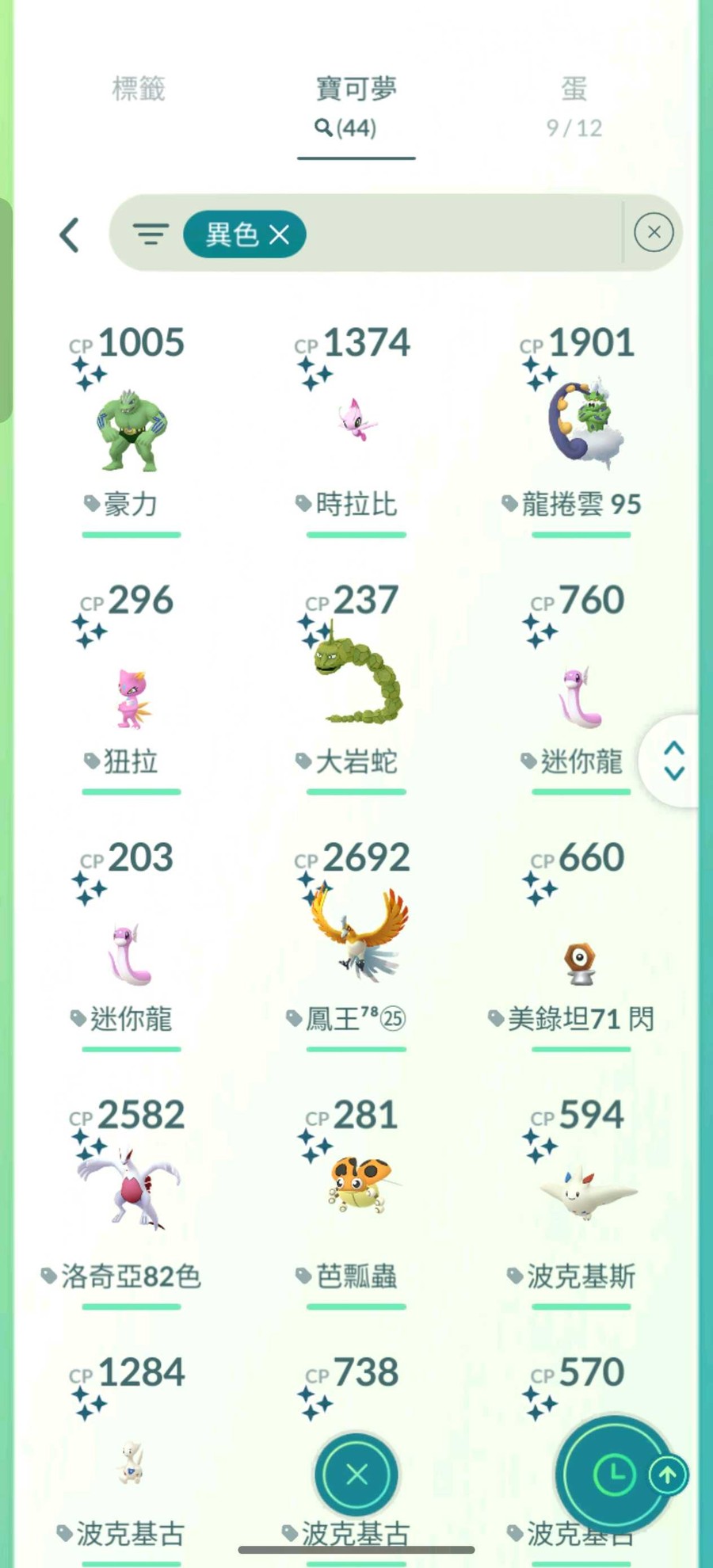Tap the up/down scroll handle
This screenshot has height=1568, width=713.
[674, 761]
